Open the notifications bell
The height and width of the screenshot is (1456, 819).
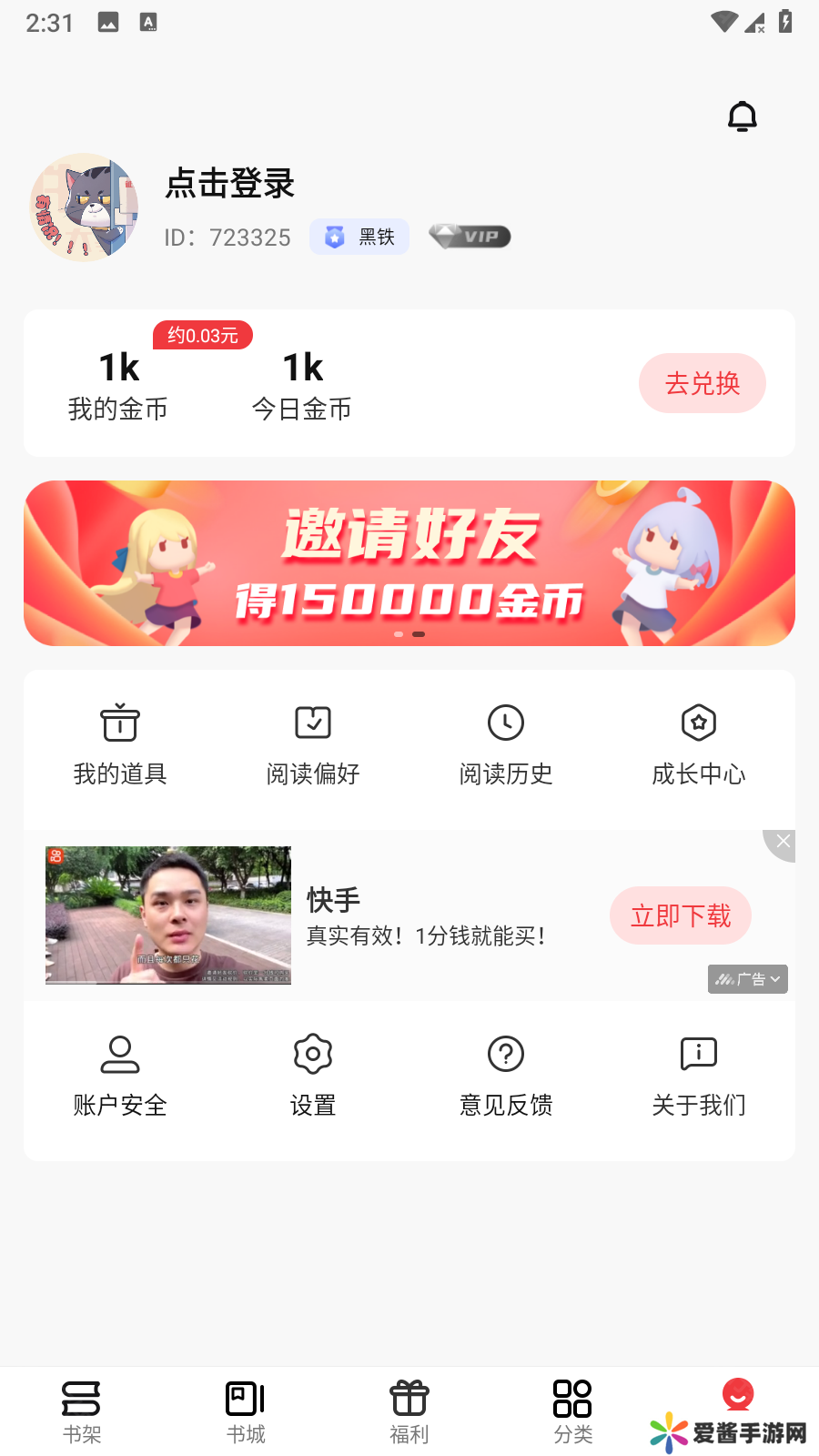pyautogui.click(x=743, y=116)
